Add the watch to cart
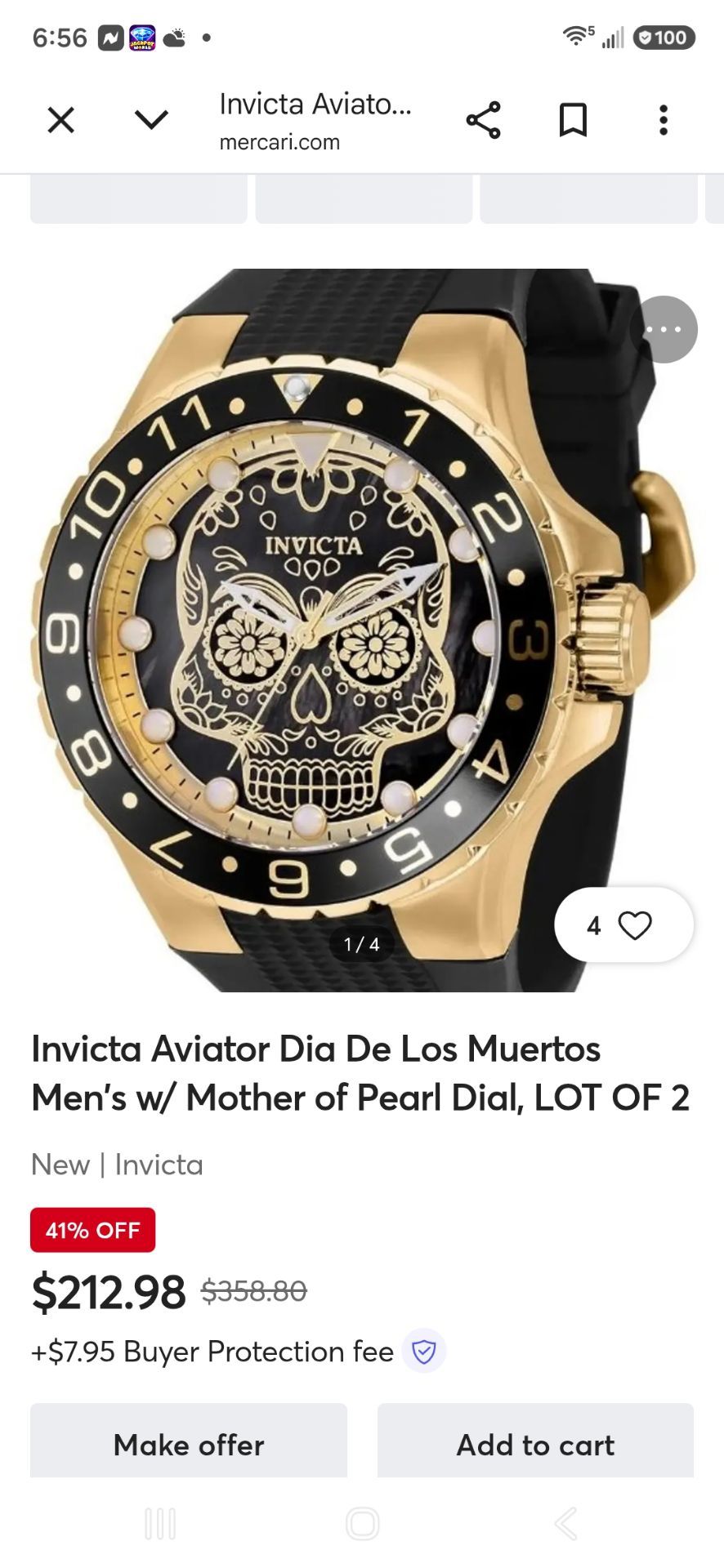724x1568 pixels. (535, 1444)
